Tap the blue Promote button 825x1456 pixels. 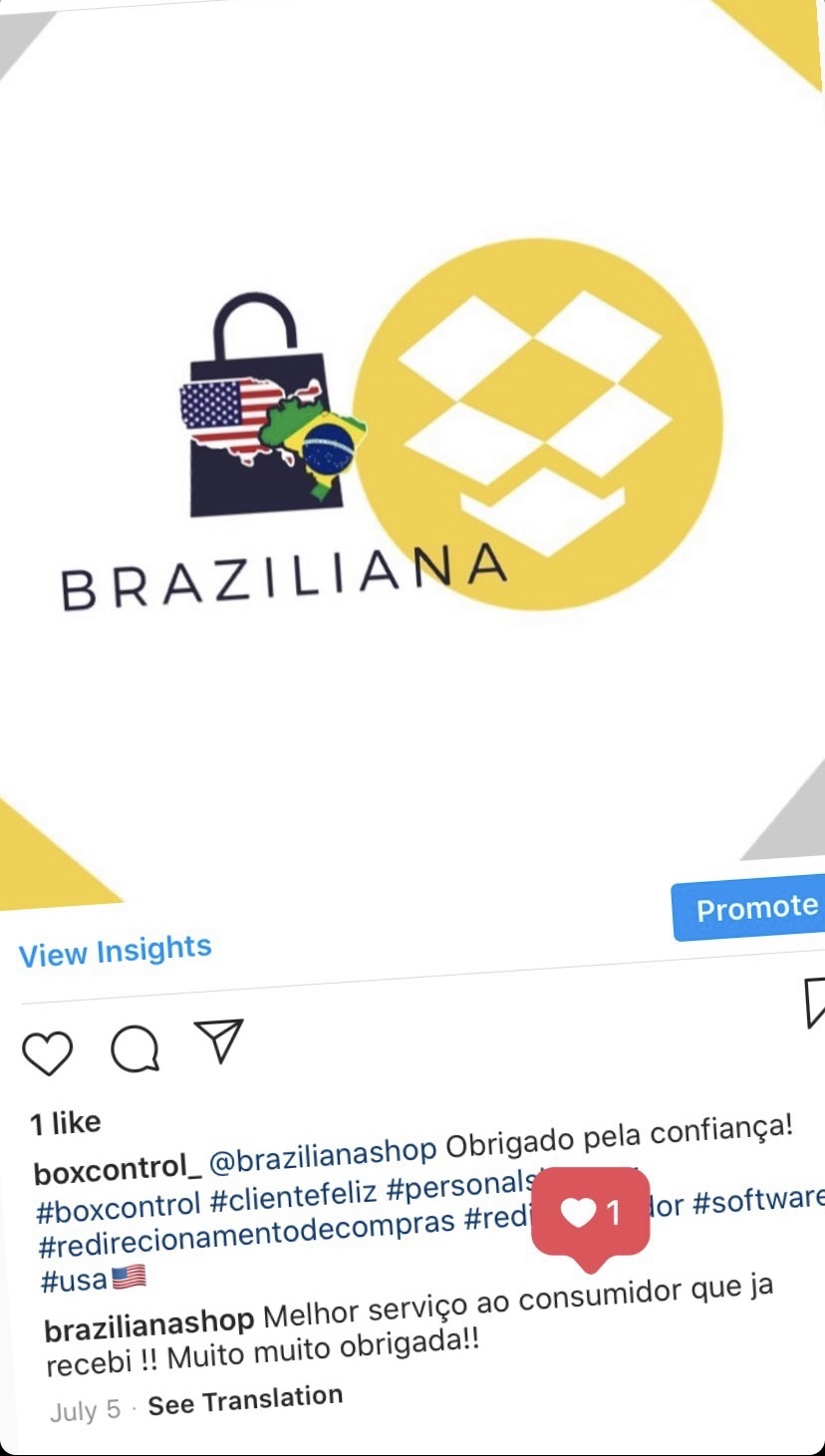click(x=755, y=908)
